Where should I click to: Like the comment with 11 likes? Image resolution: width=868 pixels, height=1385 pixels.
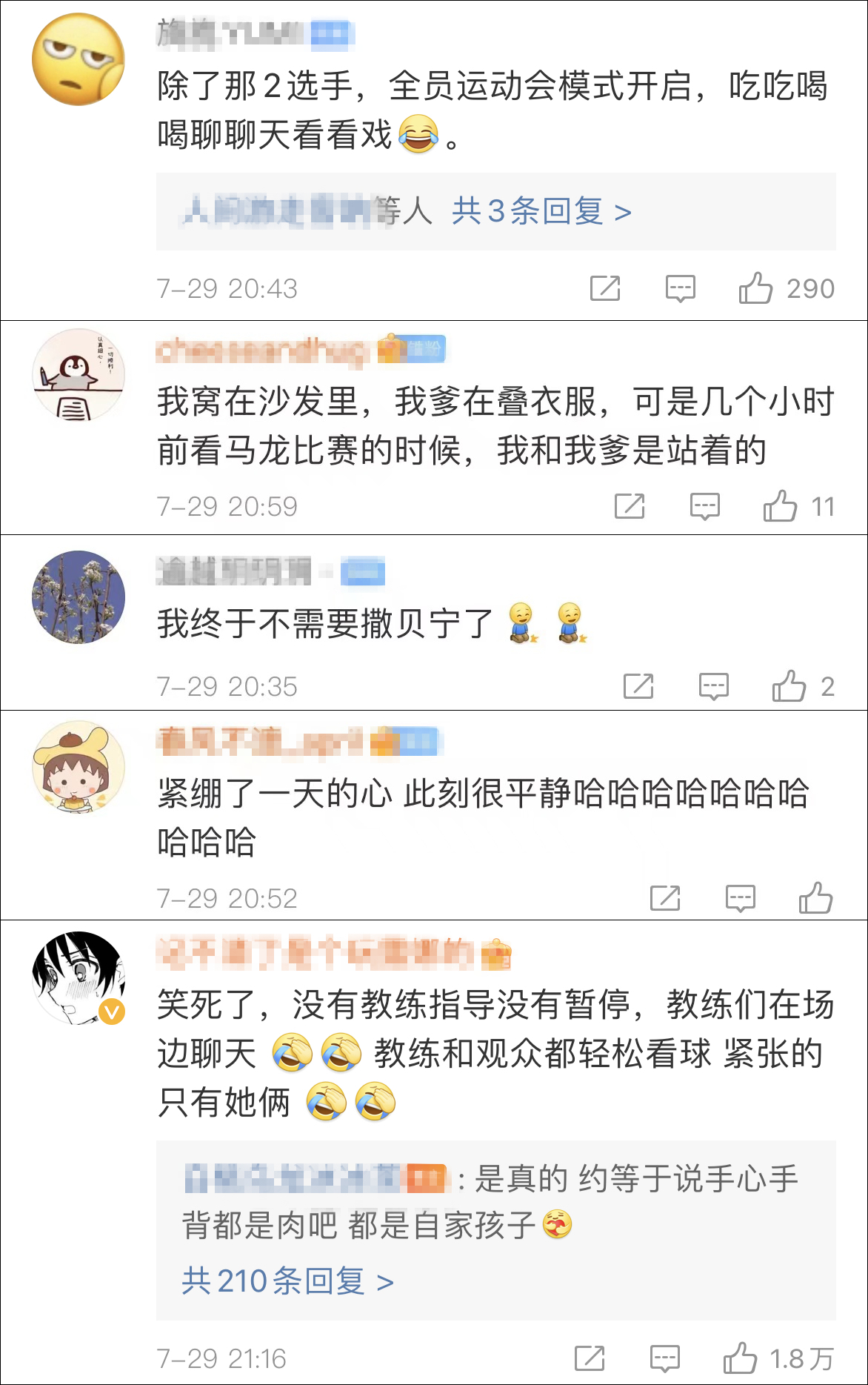(x=781, y=507)
